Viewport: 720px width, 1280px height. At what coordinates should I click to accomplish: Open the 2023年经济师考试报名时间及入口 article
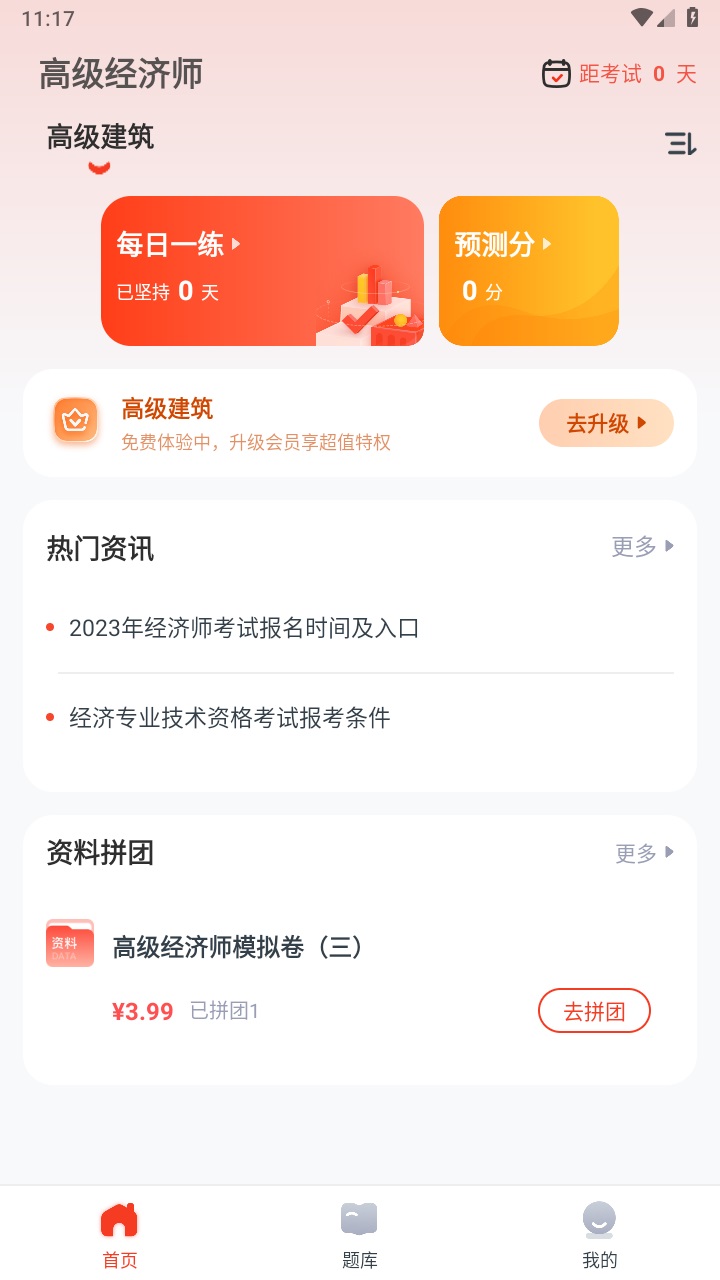click(244, 629)
